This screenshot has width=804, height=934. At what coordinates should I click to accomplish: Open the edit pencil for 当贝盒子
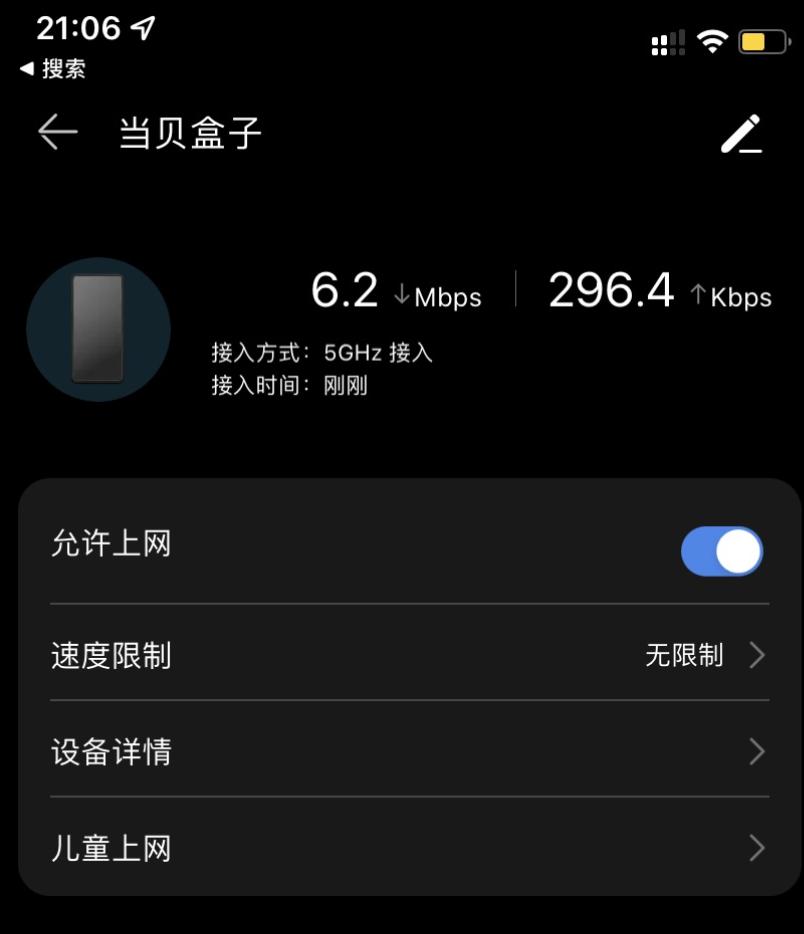click(742, 133)
